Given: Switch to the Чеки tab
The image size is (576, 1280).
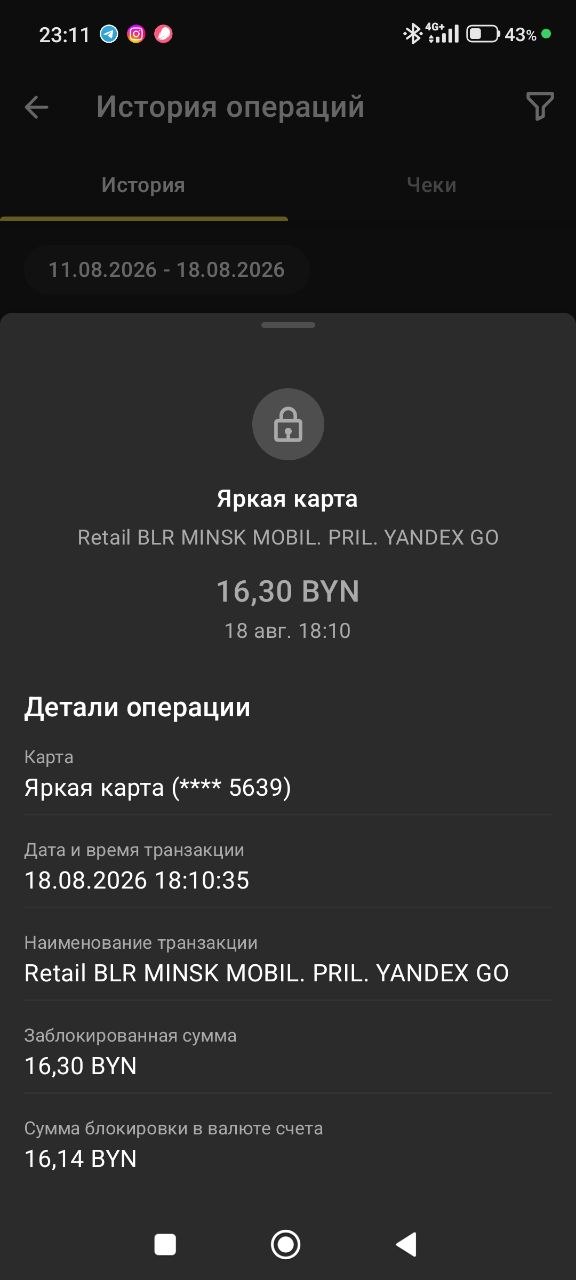Looking at the screenshot, I should (x=431, y=185).
